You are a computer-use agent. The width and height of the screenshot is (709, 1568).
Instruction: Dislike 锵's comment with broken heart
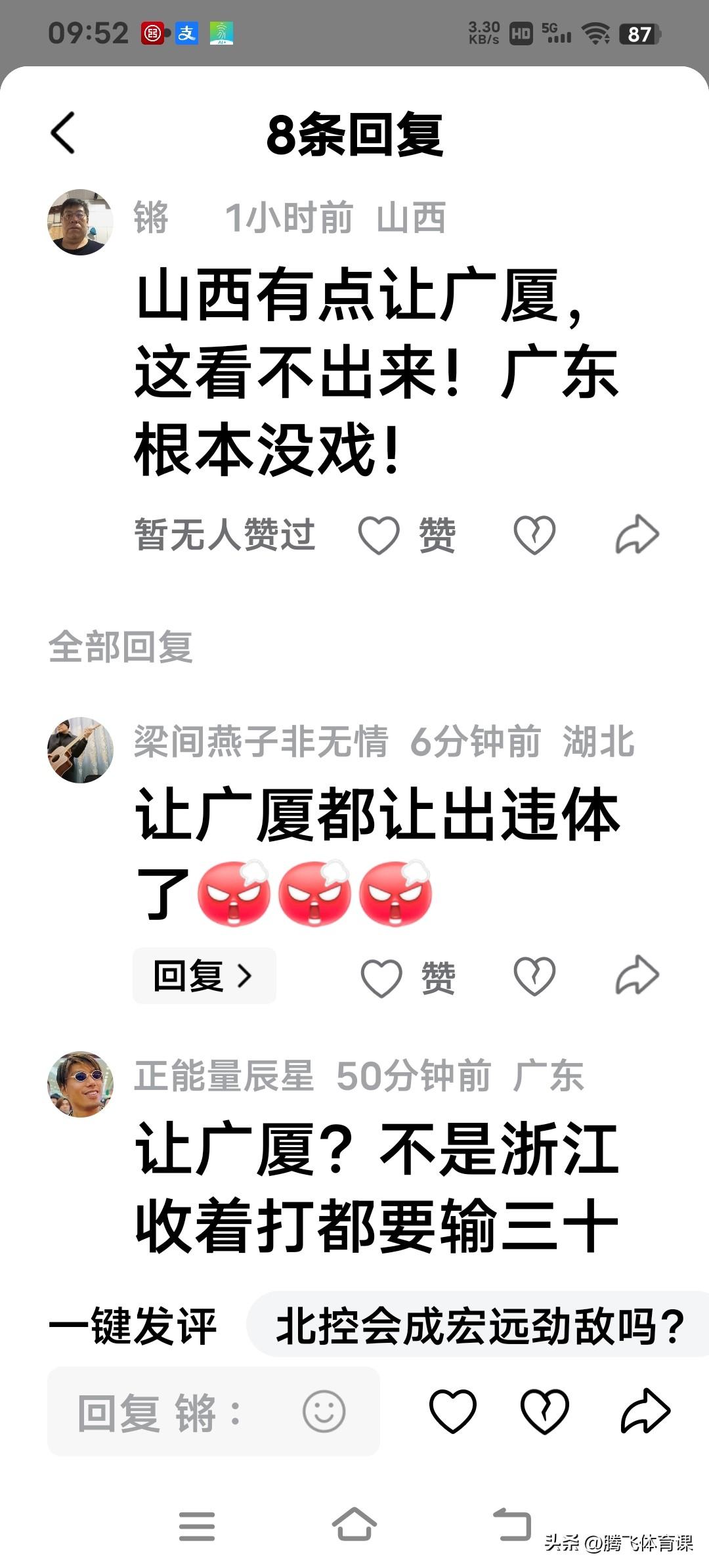[x=534, y=534]
